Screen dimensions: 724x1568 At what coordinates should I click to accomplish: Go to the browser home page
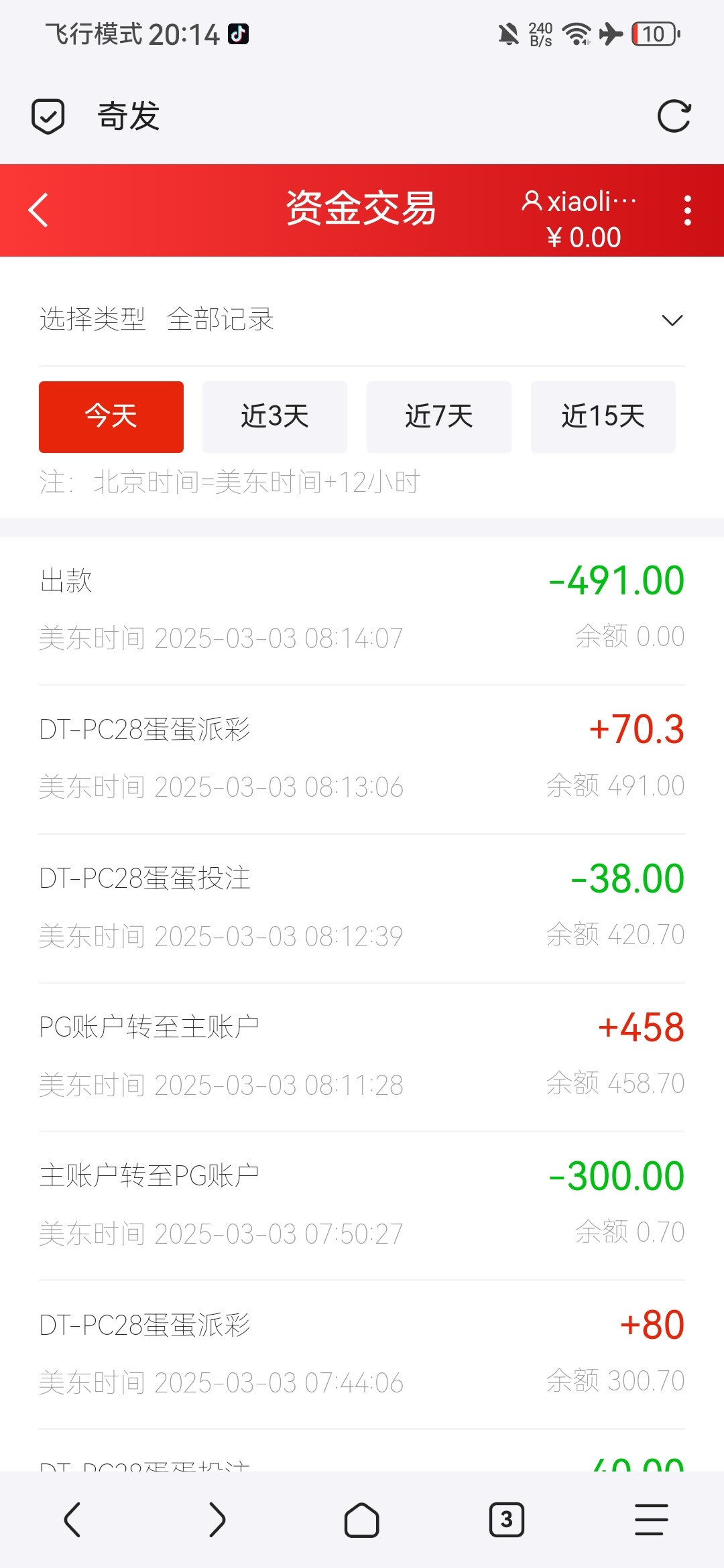362,1520
